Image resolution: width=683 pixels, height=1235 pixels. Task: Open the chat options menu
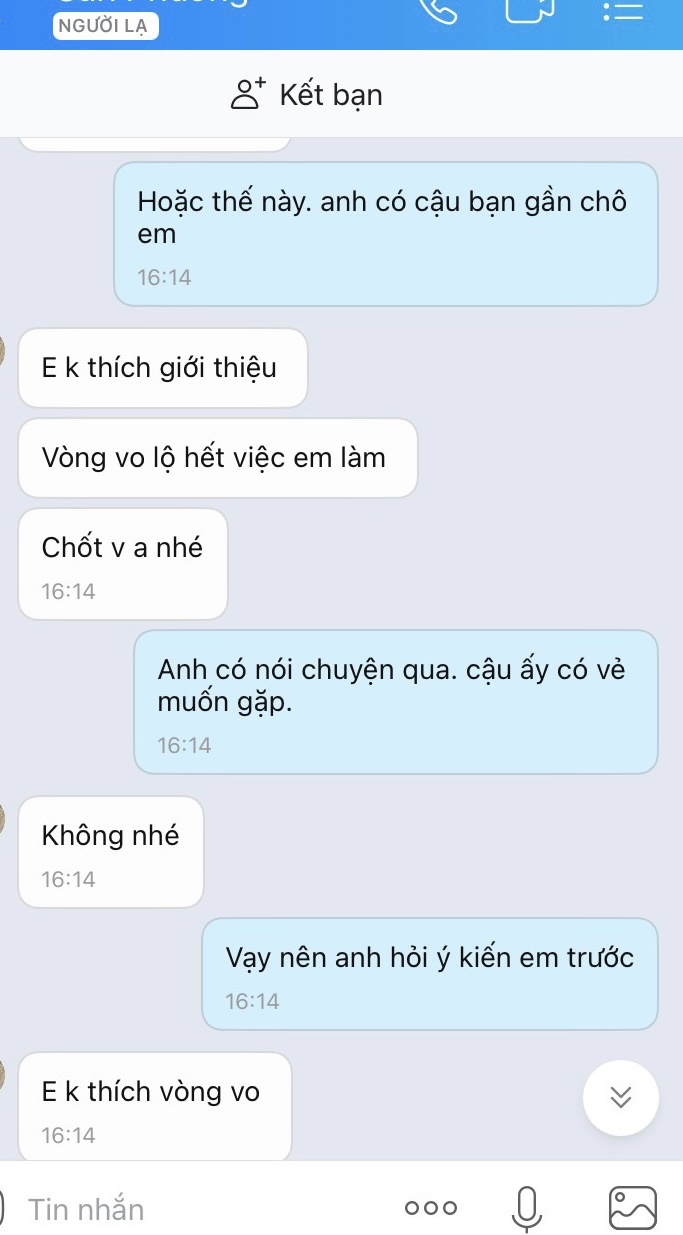tap(623, 11)
